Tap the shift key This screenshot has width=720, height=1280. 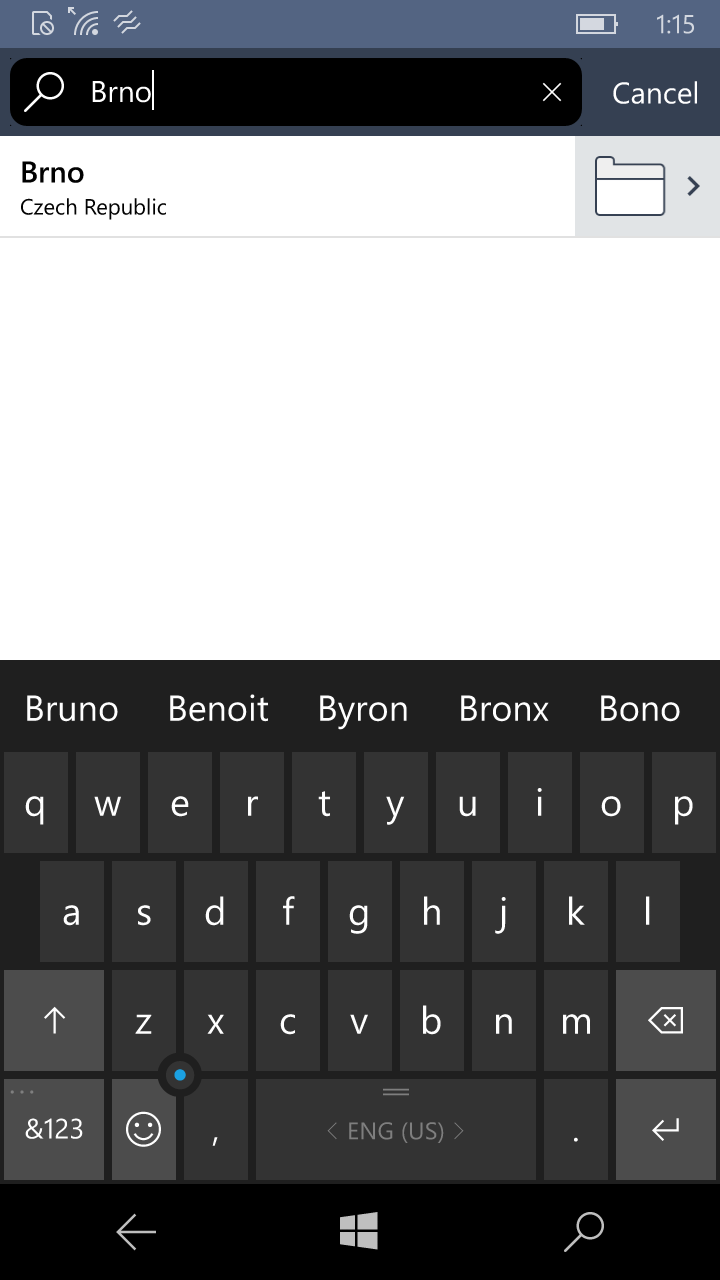point(54,1021)
